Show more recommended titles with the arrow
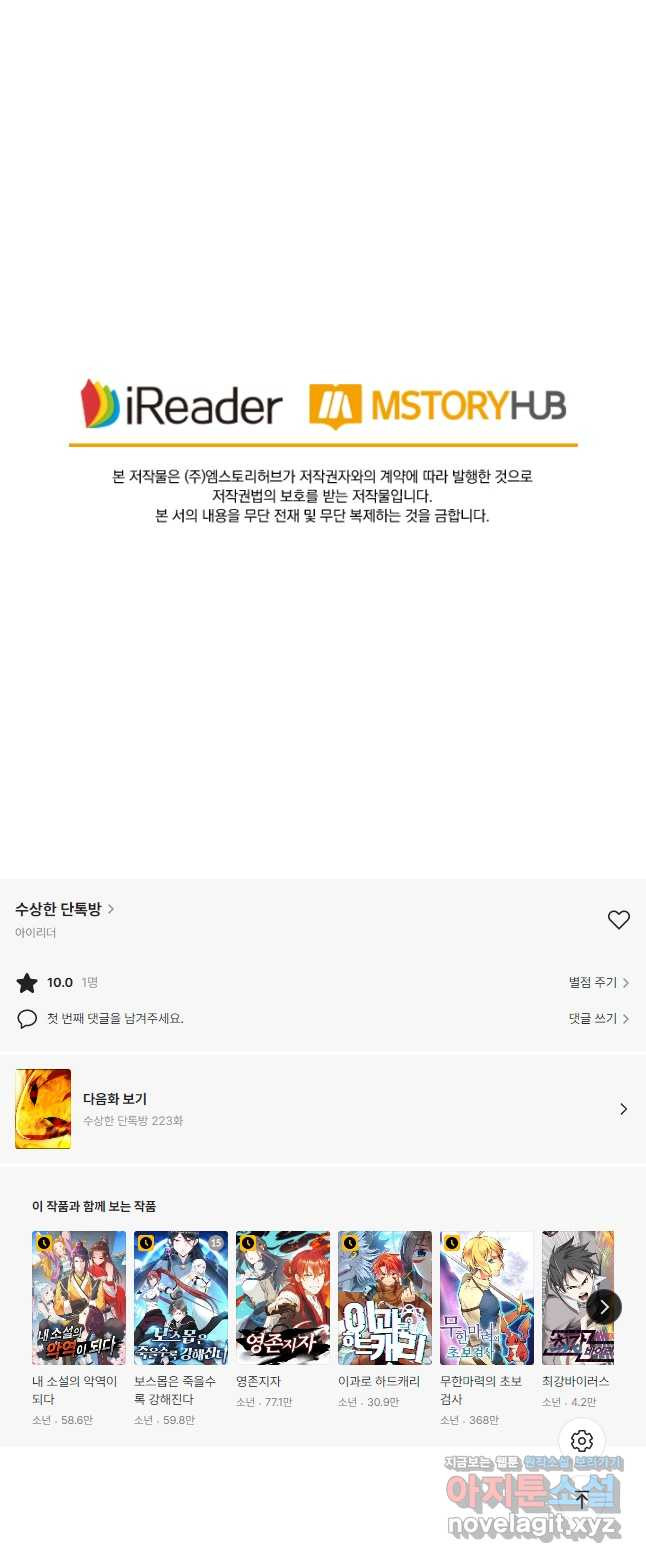The height and width of the screenshot is (1563, 646). 604,1306
